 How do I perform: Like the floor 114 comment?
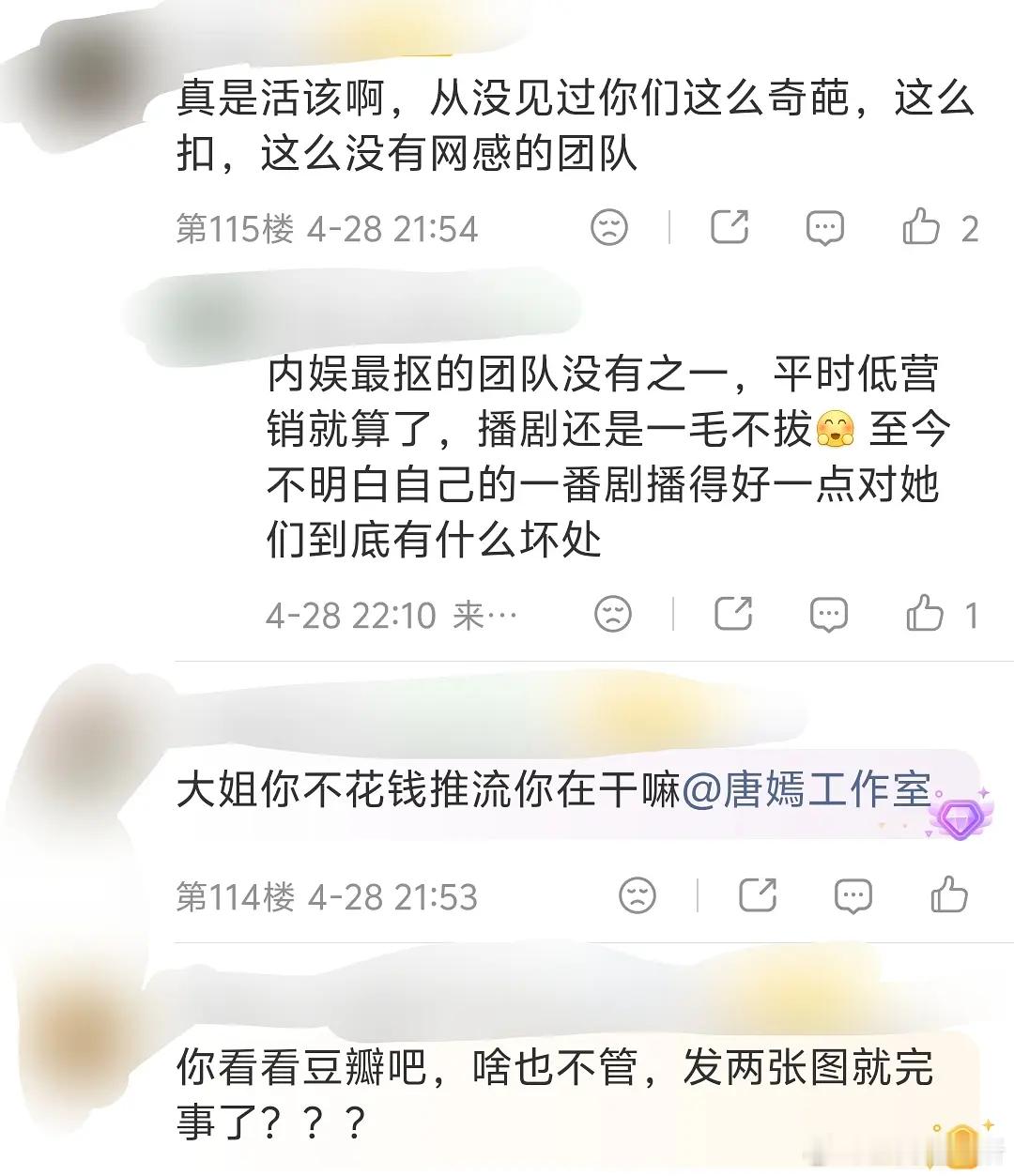[x=952, y=895]
